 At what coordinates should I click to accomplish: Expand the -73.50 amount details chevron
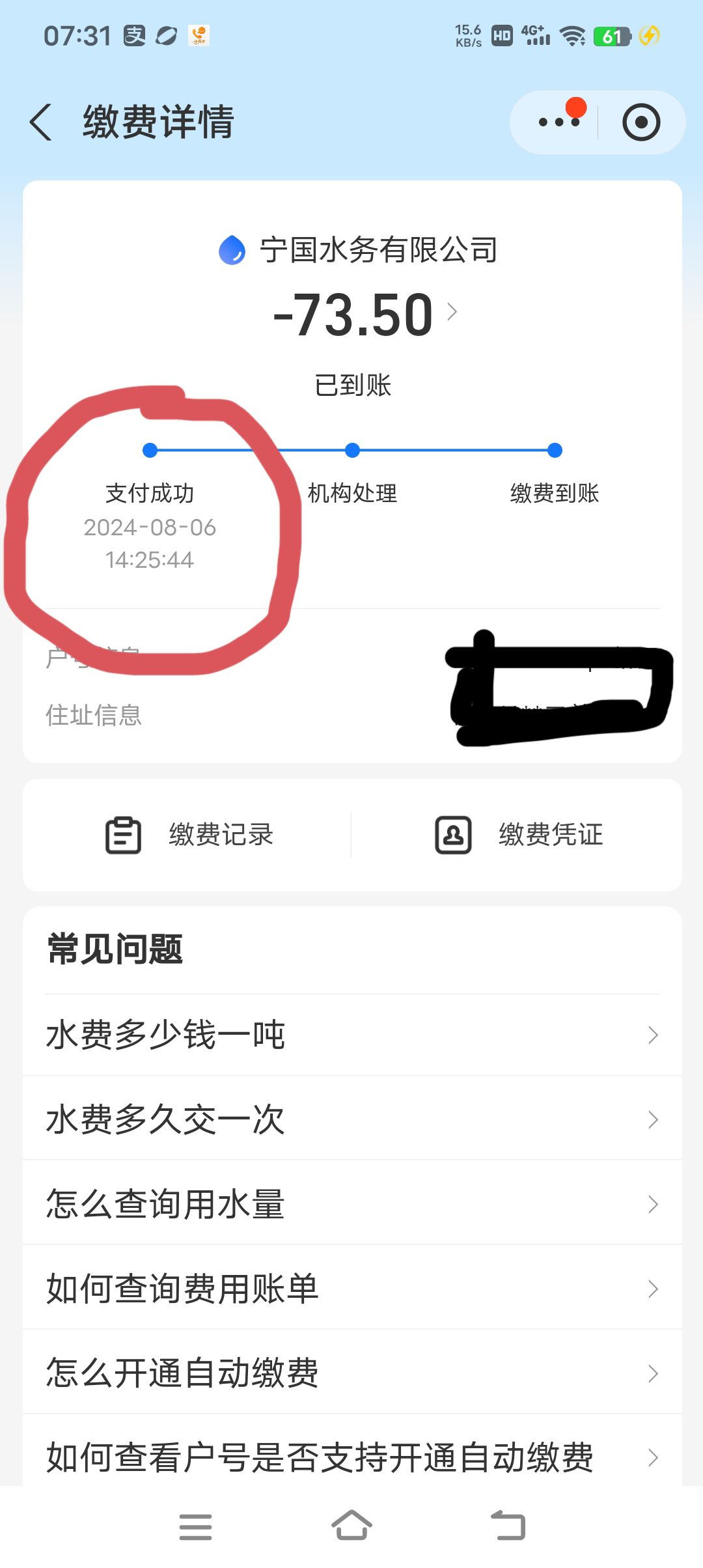click(452, 313)
